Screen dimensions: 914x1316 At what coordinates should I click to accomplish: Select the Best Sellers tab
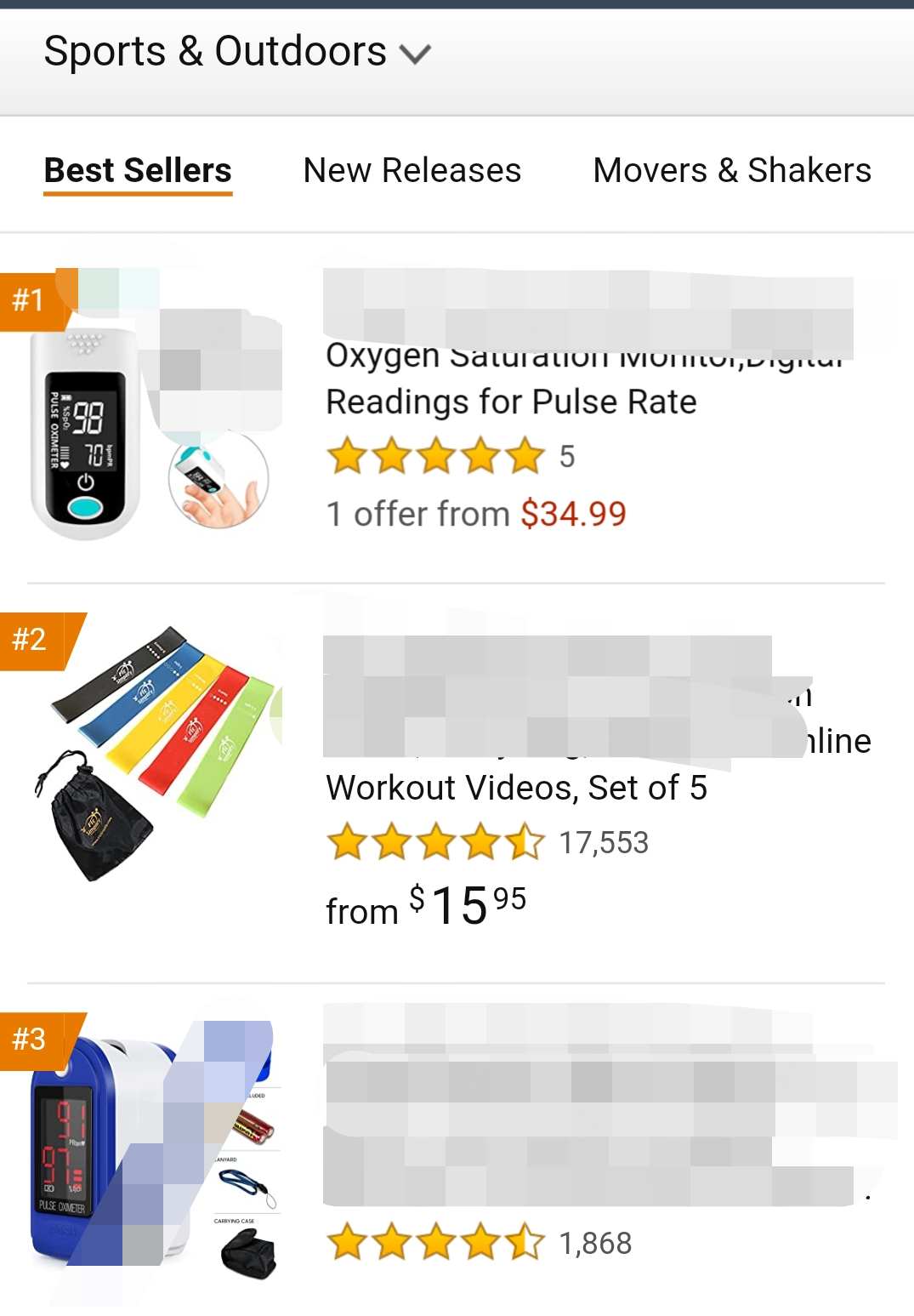(x=138, y=170)
